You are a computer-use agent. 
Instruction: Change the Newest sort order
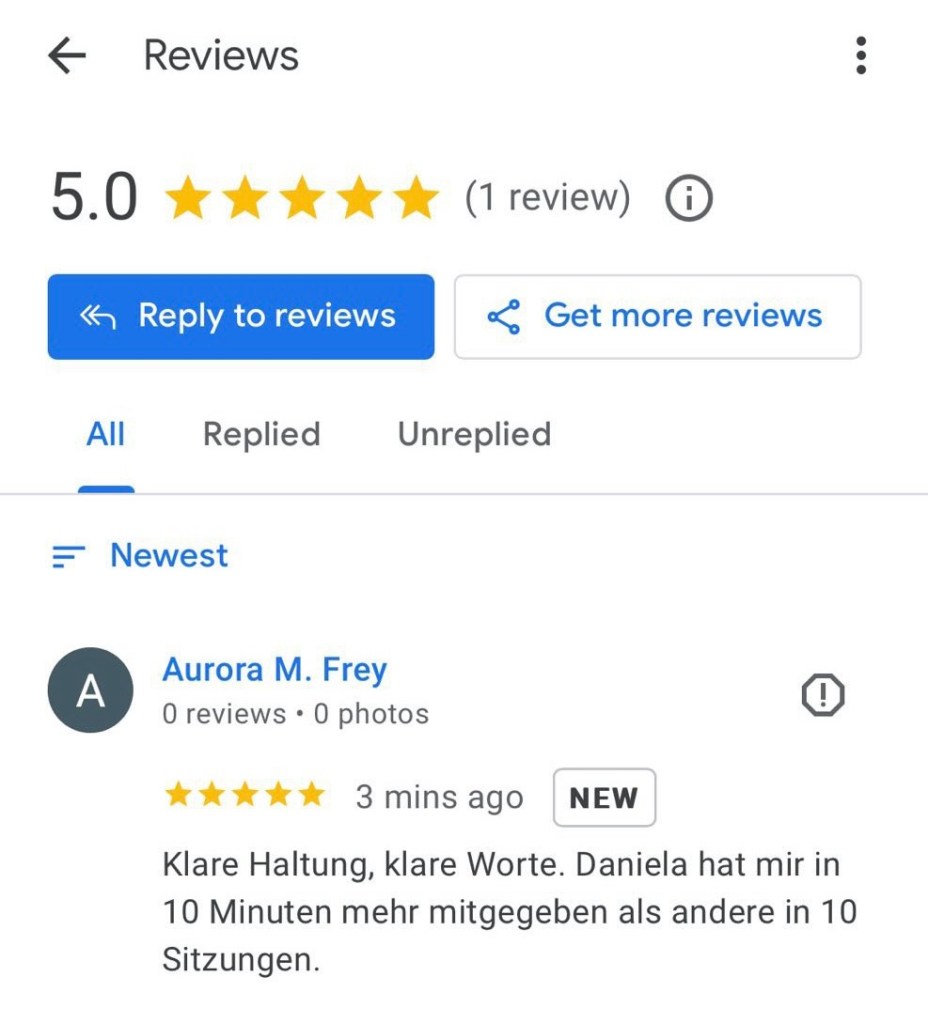click(140, 556)
